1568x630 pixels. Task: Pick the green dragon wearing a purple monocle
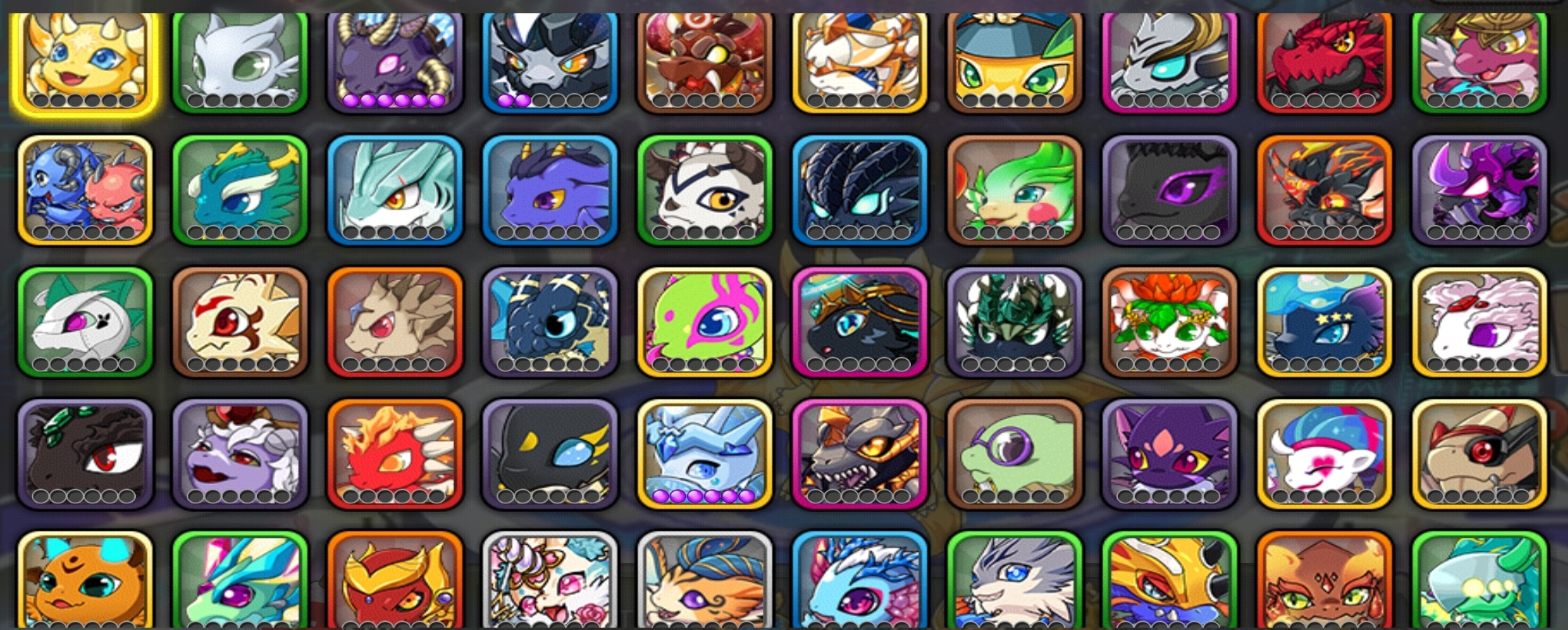[1014, 453]
